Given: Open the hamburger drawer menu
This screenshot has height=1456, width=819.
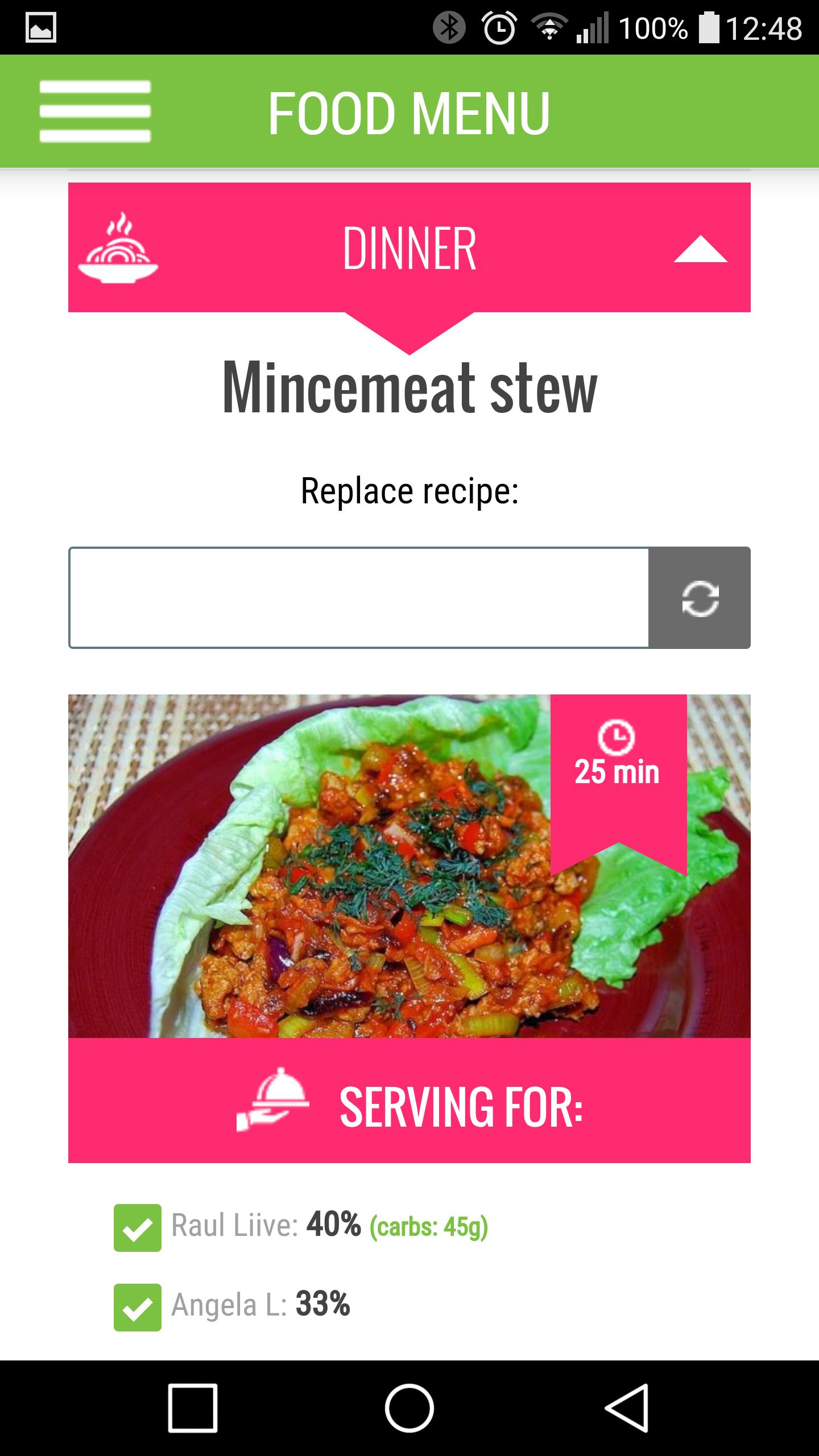Looking at the screenshot, I should (95, 111).
